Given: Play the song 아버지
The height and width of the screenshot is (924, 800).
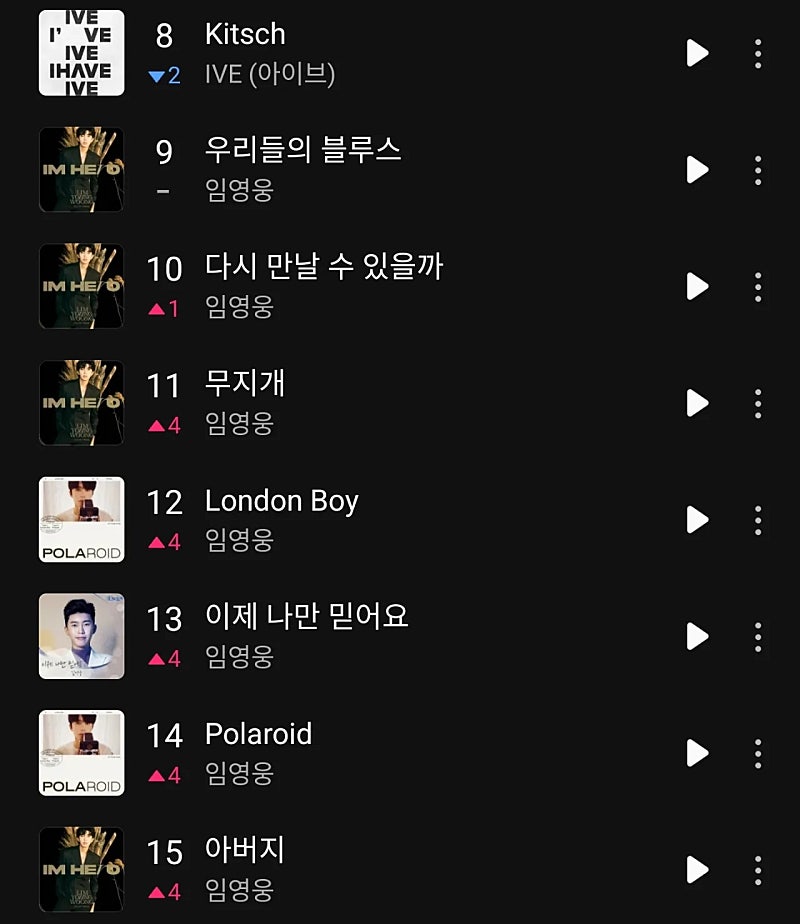Looking at the screenshot, I should 697,870.
